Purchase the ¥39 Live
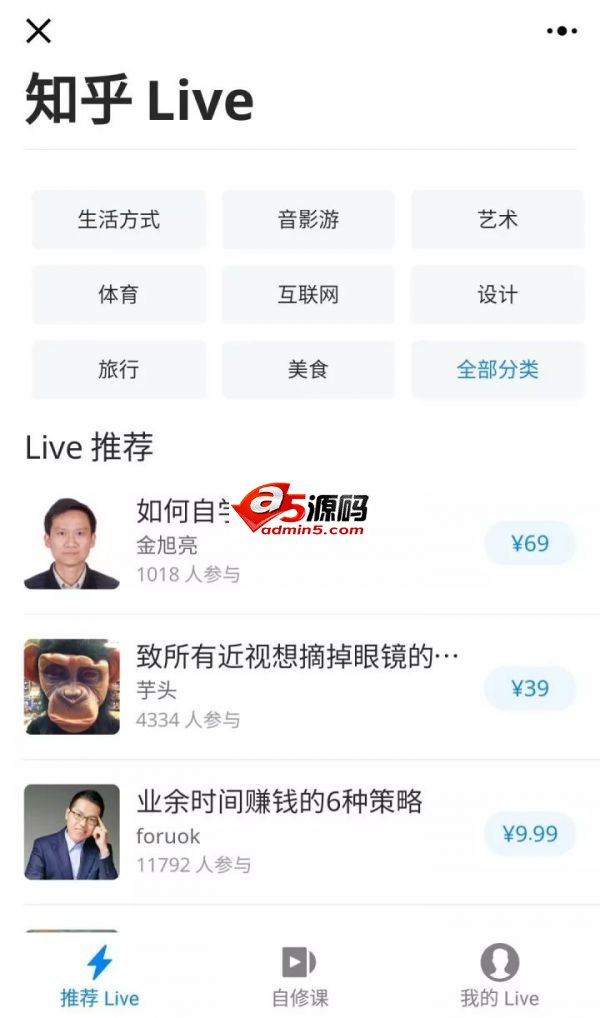The image size is (600, 1018). pyautogui.click(x=530, y=688)
